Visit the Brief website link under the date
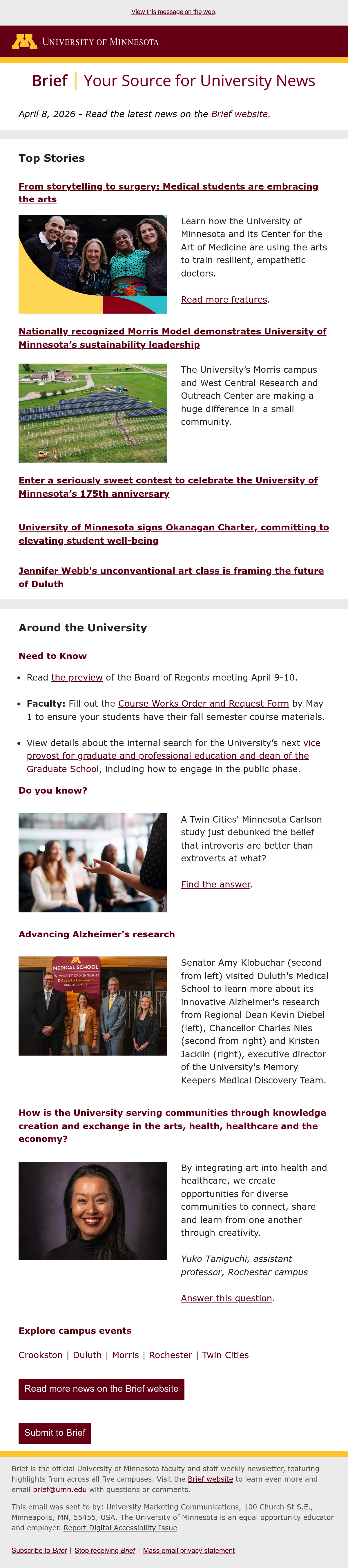The height and width of the screenshot is (1568, 348). coord(241,114)
